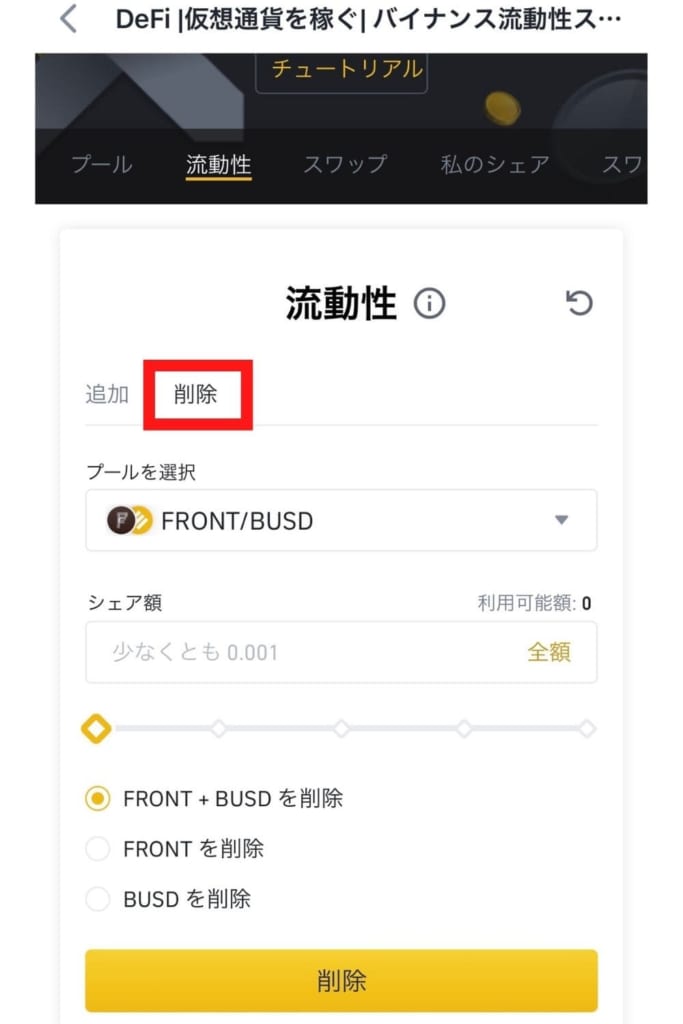Switch to the 追加 sub-tab
The image size is (683, 1024).
107,394
